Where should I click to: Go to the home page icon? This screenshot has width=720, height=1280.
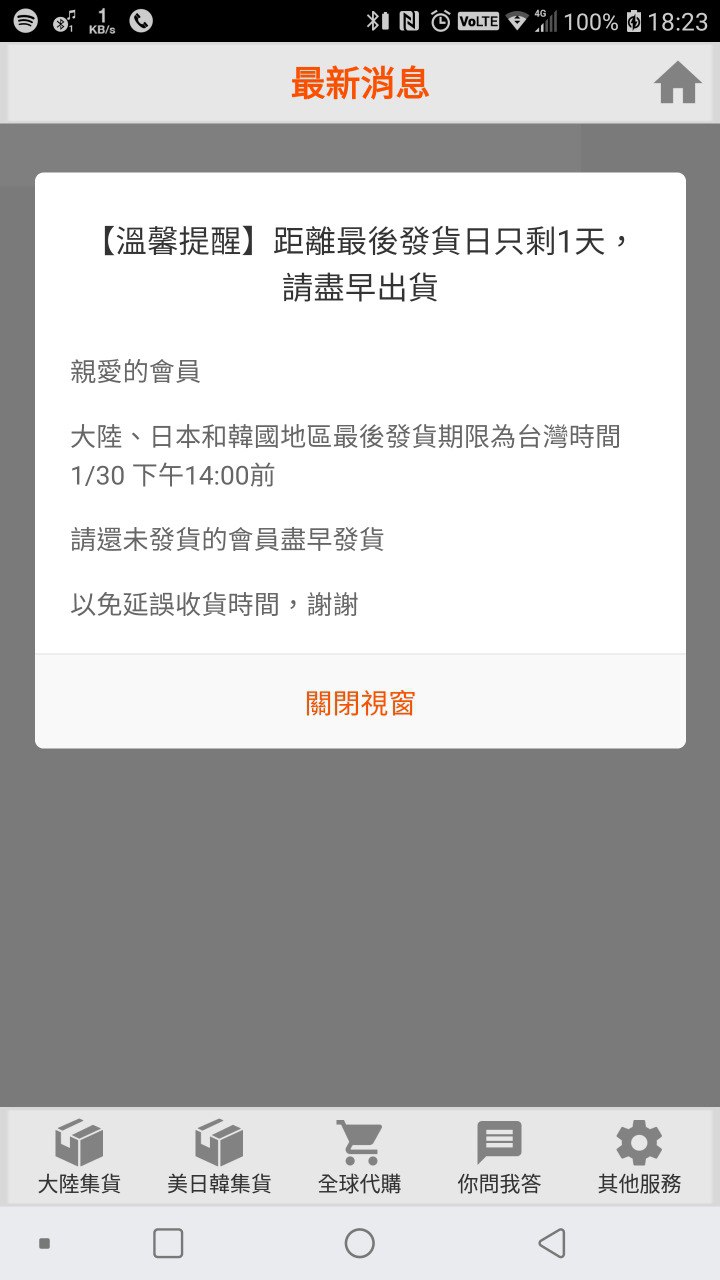click(x=677, y=83)
